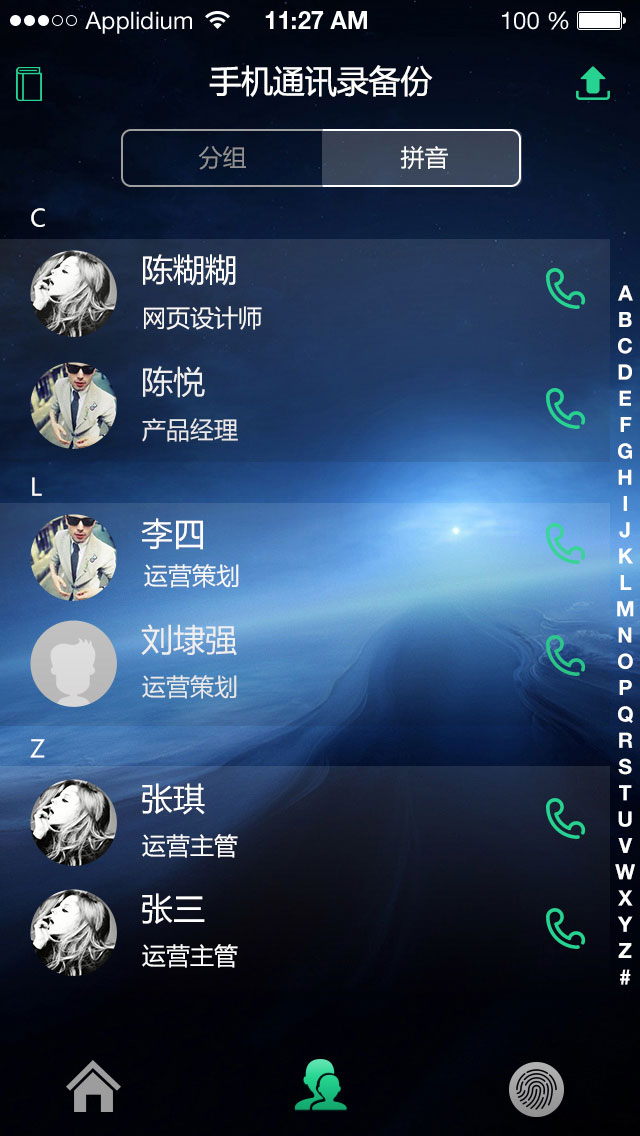Jump to letter Z in the index
This screenshot has width=640, height=1136.
(625, 950)
